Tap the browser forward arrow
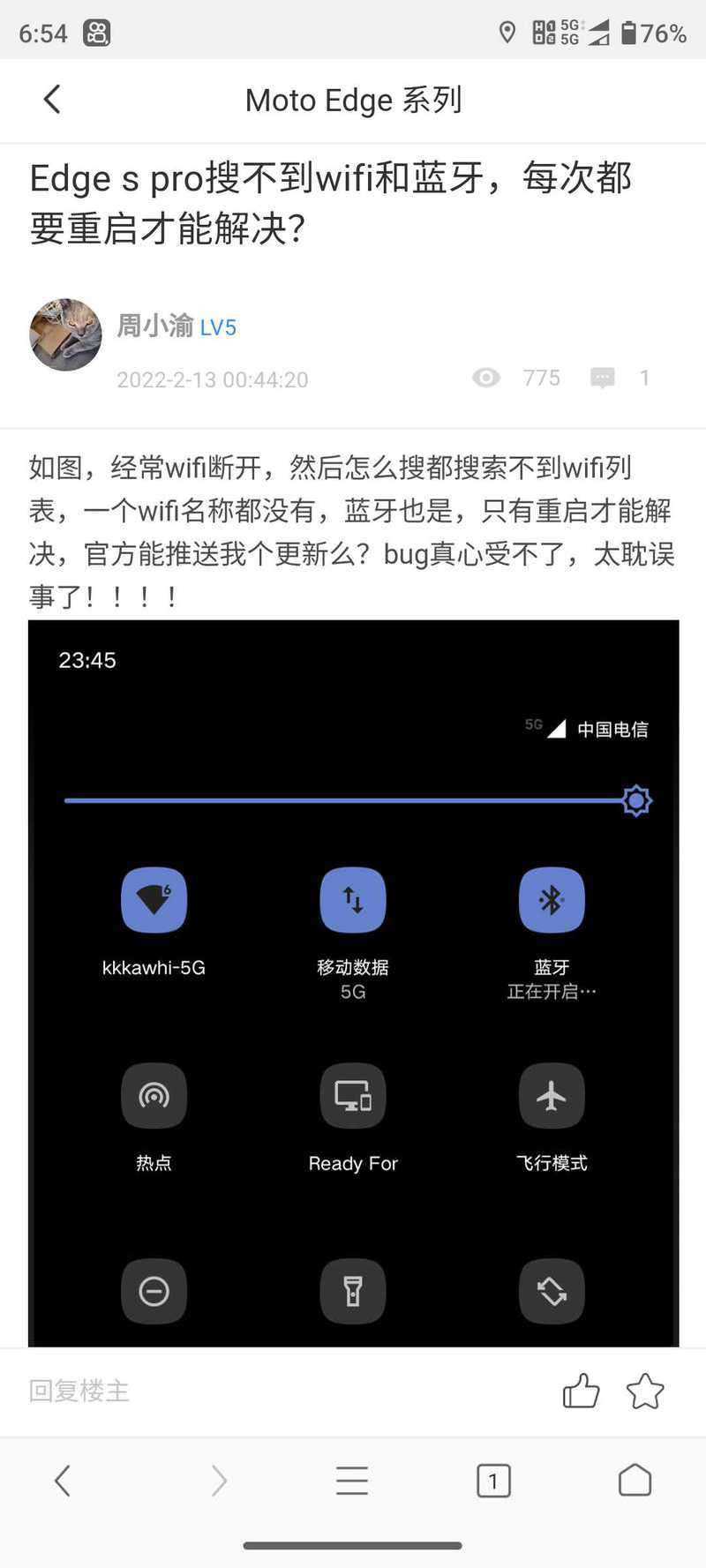This screenshot has width=706, height=1568. point(219,1480)
